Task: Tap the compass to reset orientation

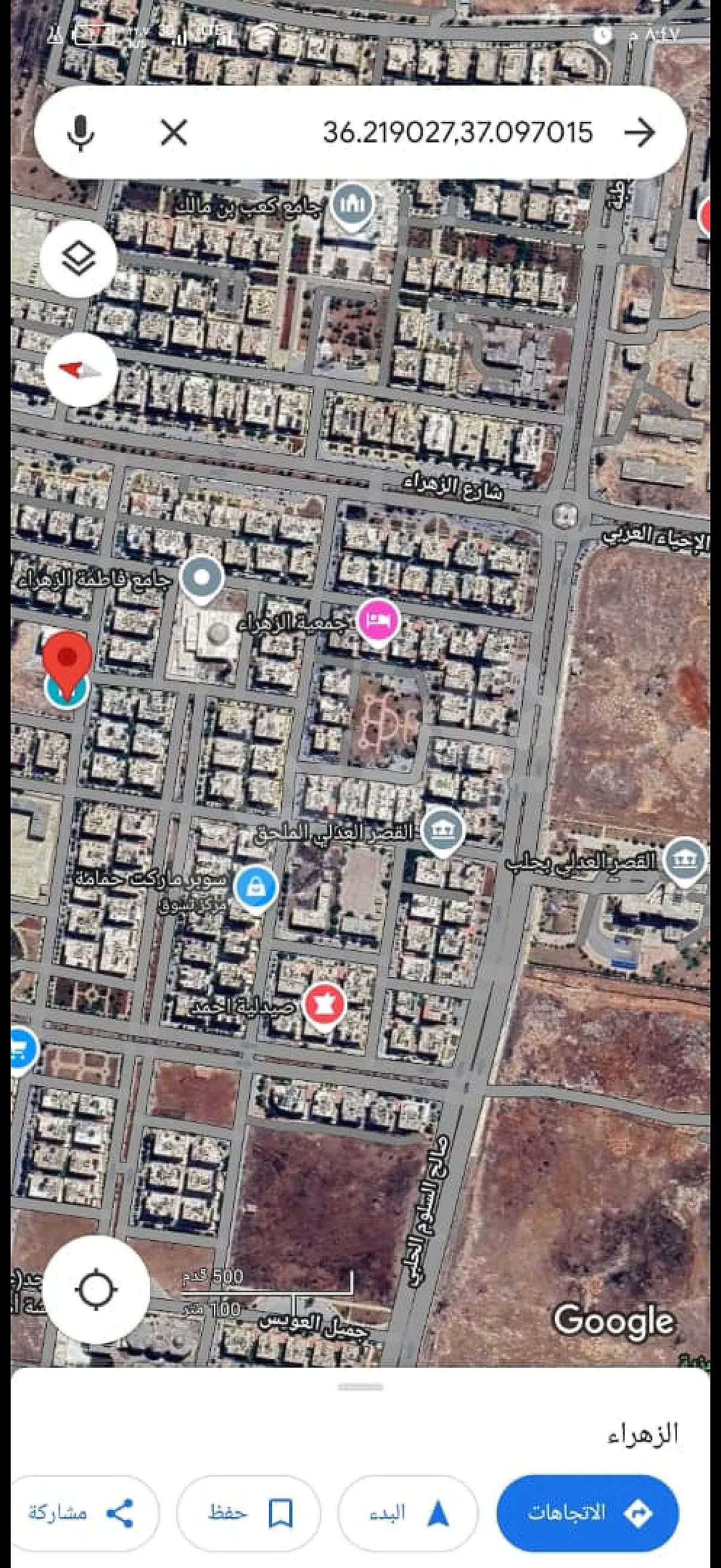Action: coord(80,370)
